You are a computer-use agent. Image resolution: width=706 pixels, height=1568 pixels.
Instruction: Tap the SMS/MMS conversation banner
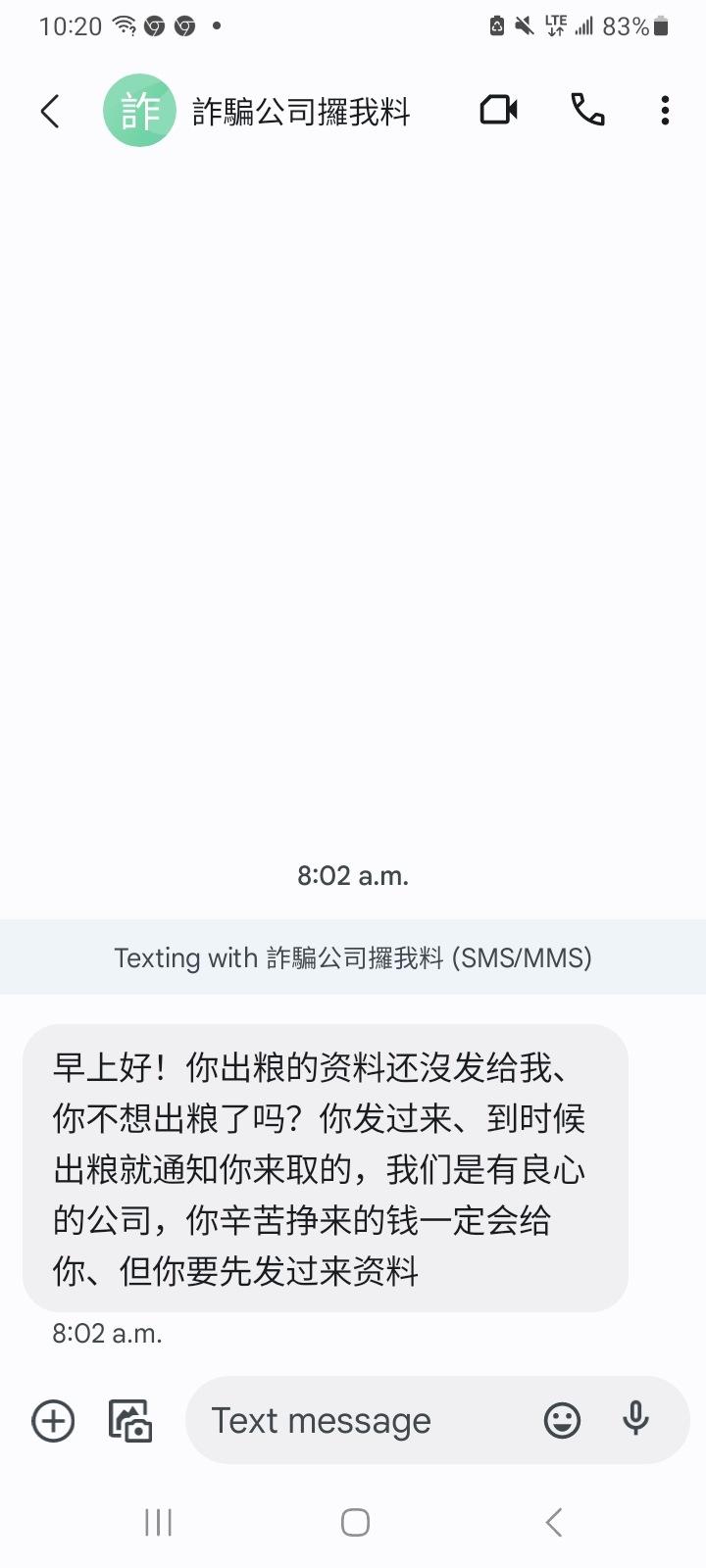pos(353,957)
